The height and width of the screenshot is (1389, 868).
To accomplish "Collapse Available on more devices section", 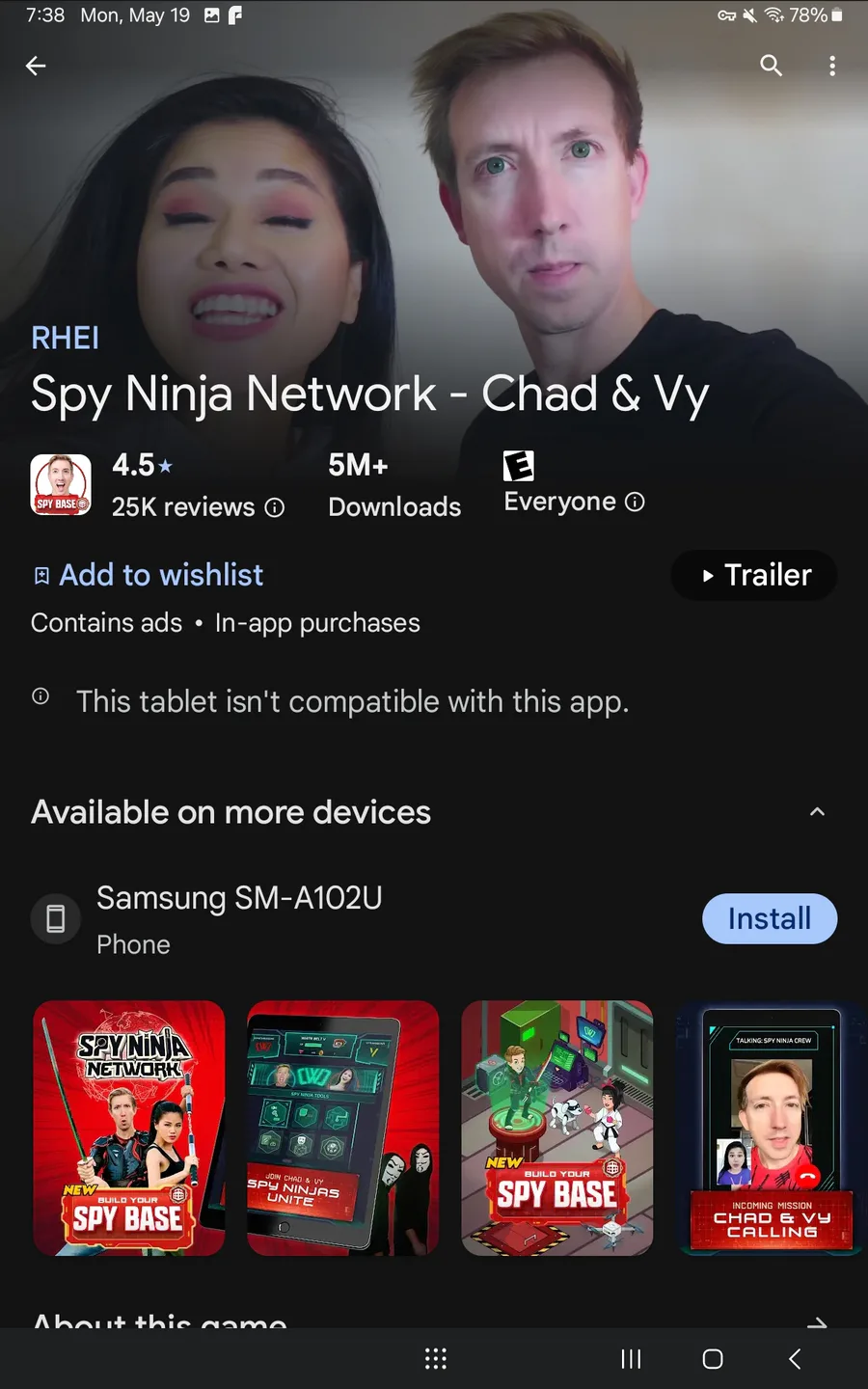I will tap(817, 812).
